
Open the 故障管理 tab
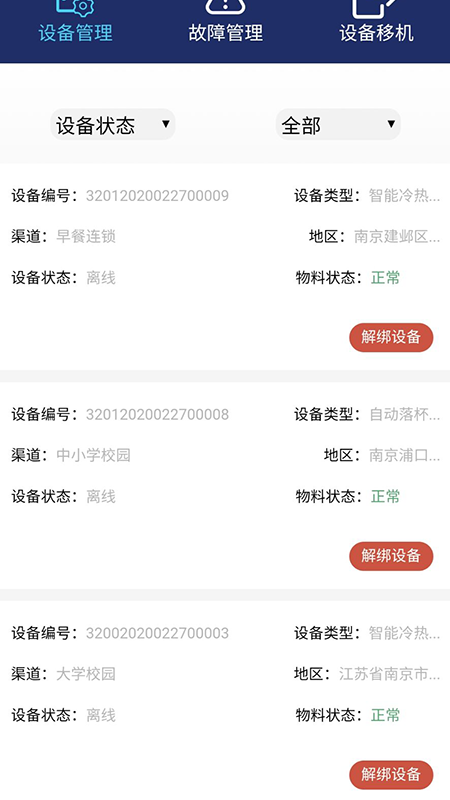click(226, 23)
